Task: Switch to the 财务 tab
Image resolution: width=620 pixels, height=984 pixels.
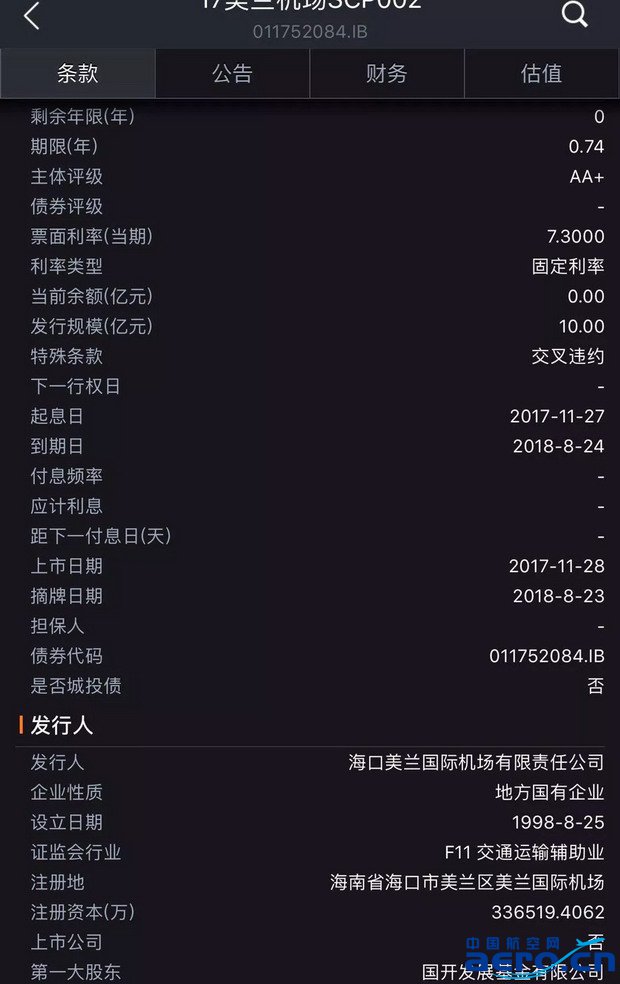Action: pyautogui.click(x=387, y=74)
